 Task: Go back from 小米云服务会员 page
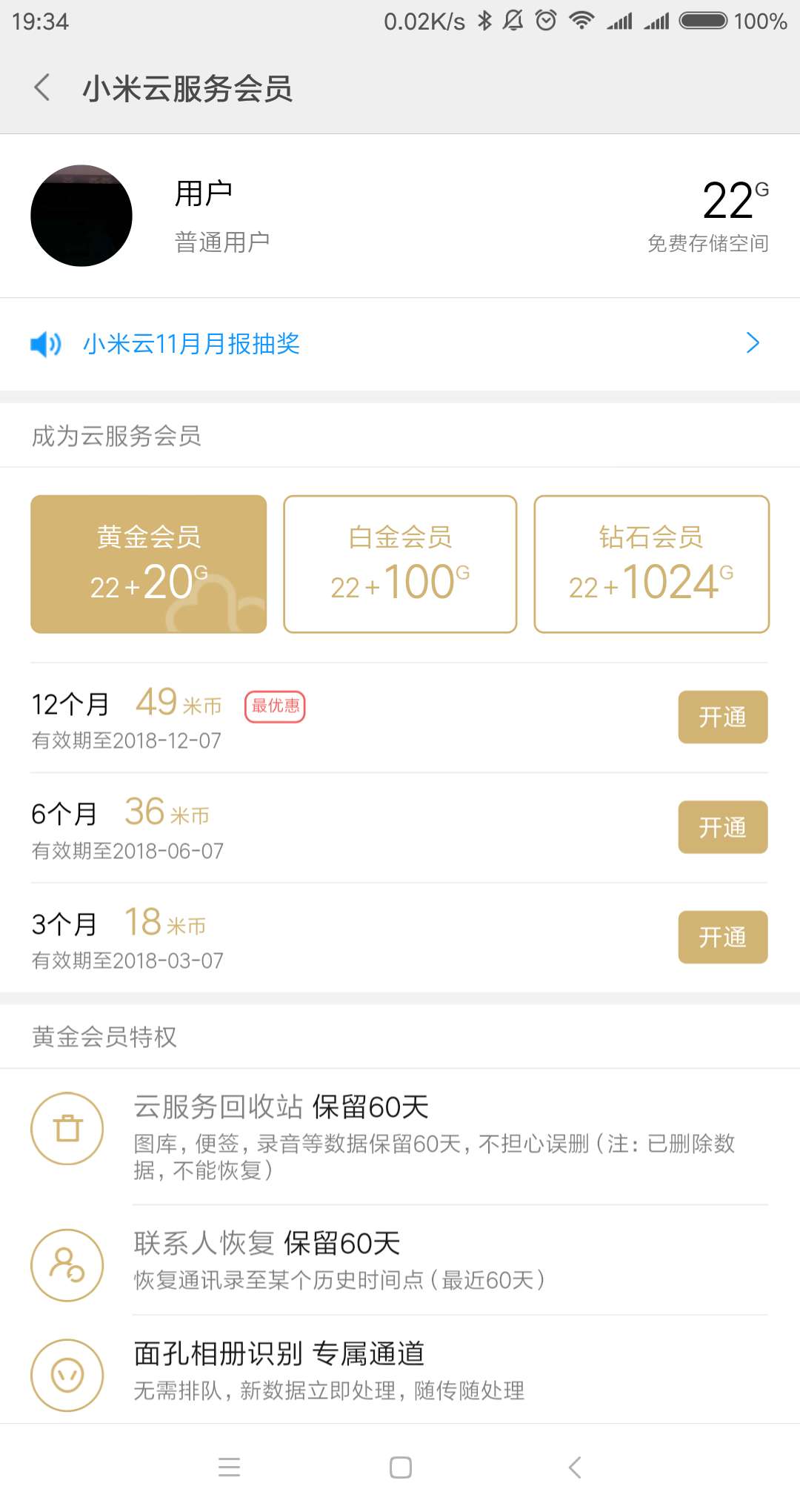[42, 88]
